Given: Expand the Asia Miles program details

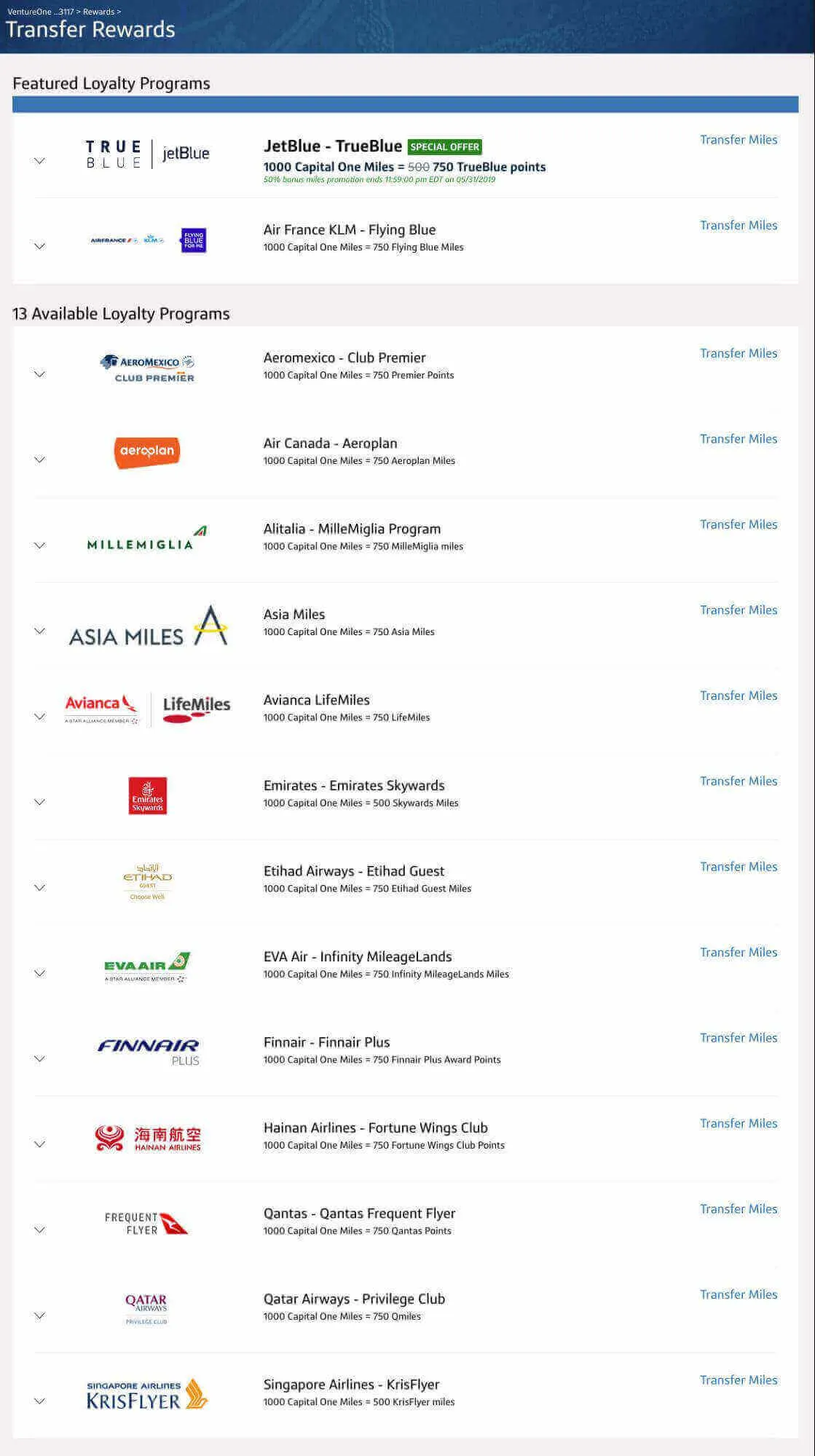Looking at the screenshot, I should pyautogui.click(x=40, y=631).
